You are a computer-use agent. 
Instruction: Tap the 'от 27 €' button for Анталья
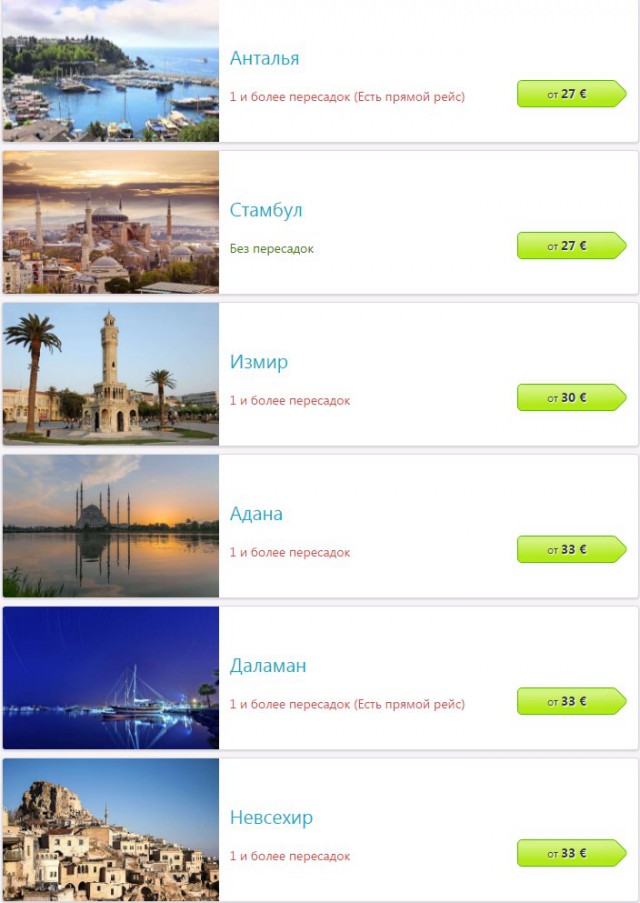[x=570, y=94]
